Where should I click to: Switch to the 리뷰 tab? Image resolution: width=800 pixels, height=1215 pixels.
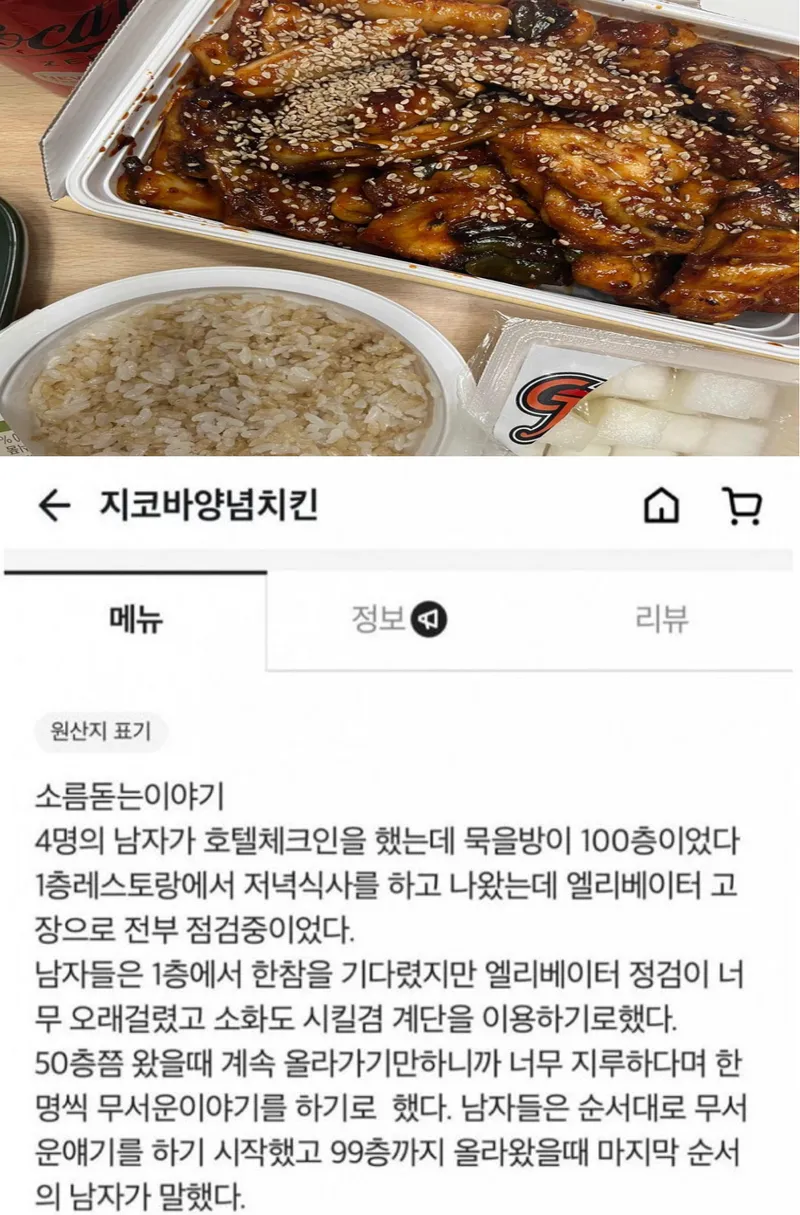click(662, 621)
